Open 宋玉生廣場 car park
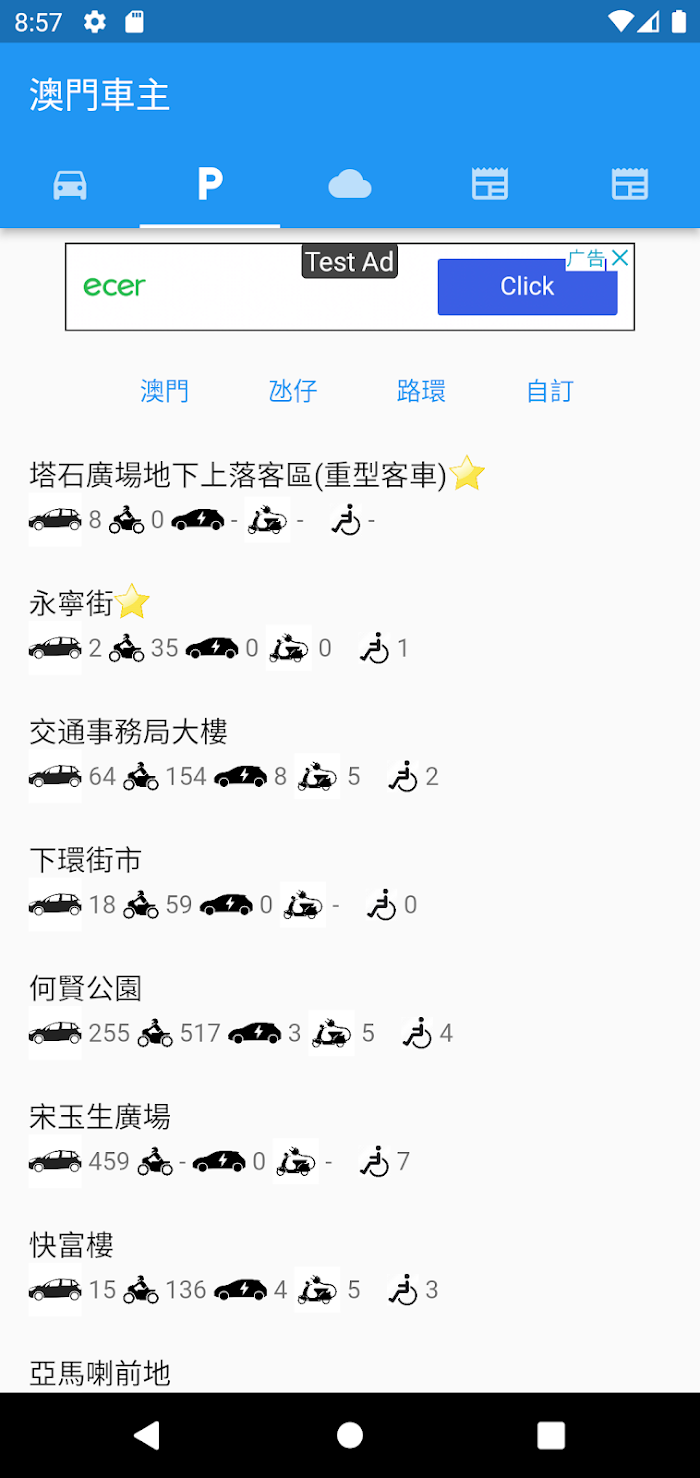Screen dimensions: 700x1478 pyautogui.click(x=350, y=1138)
